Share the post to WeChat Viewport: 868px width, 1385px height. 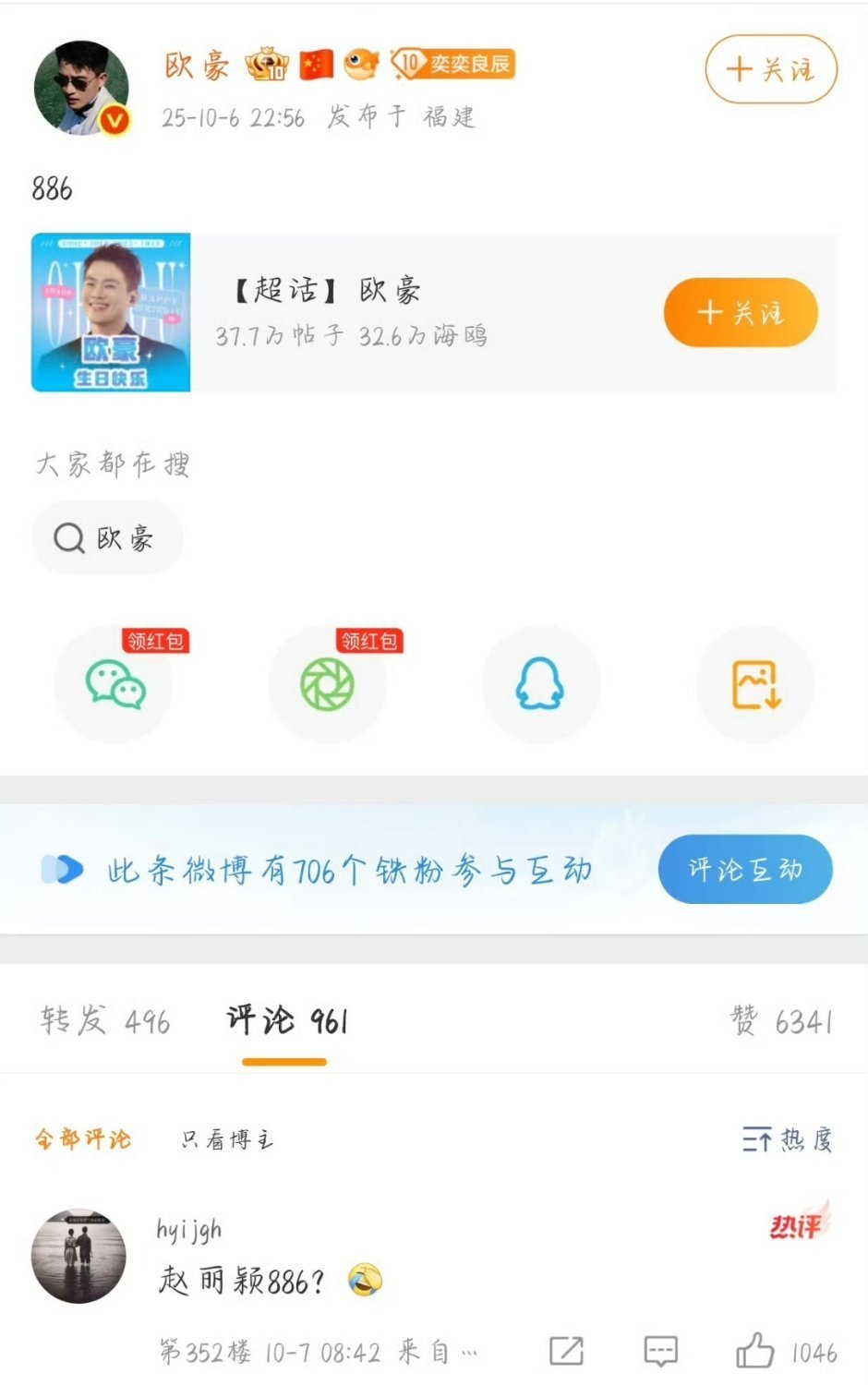point(115,684)
